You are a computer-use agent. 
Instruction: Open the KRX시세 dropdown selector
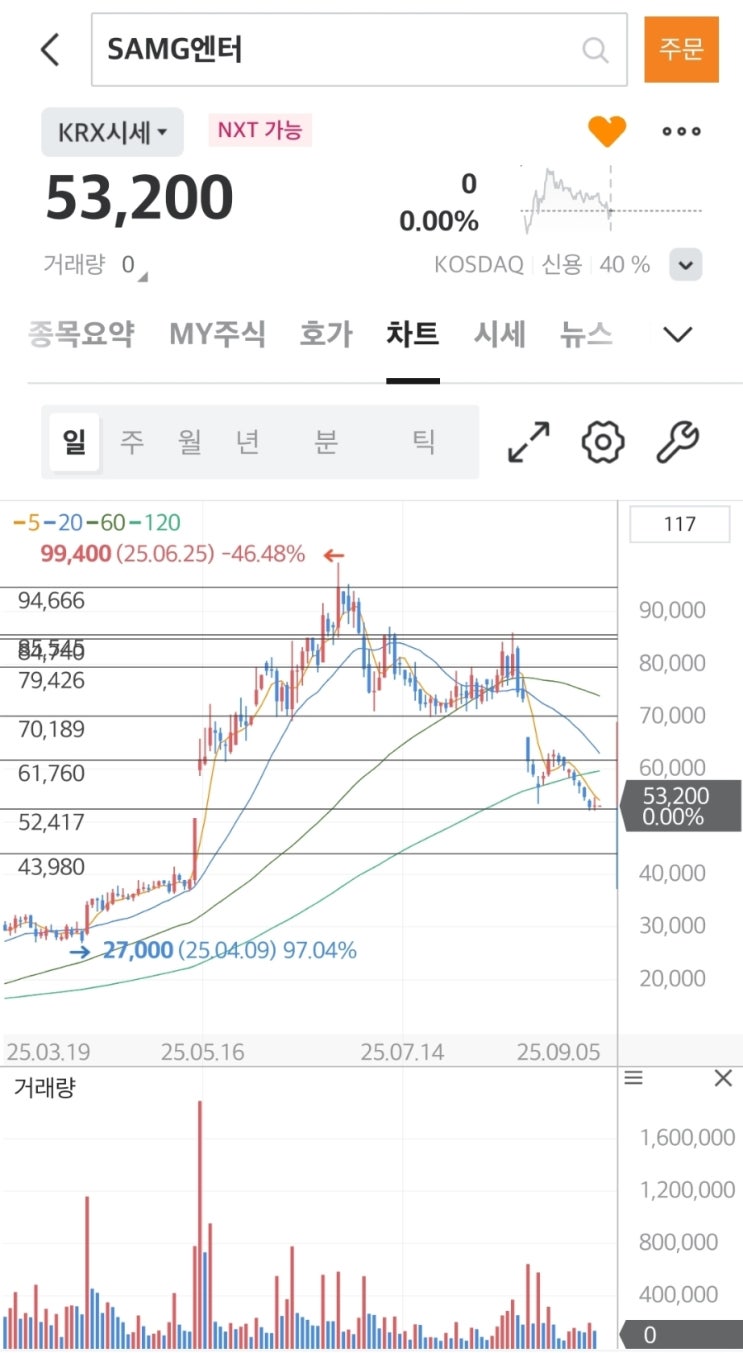(x=112, y=131)
